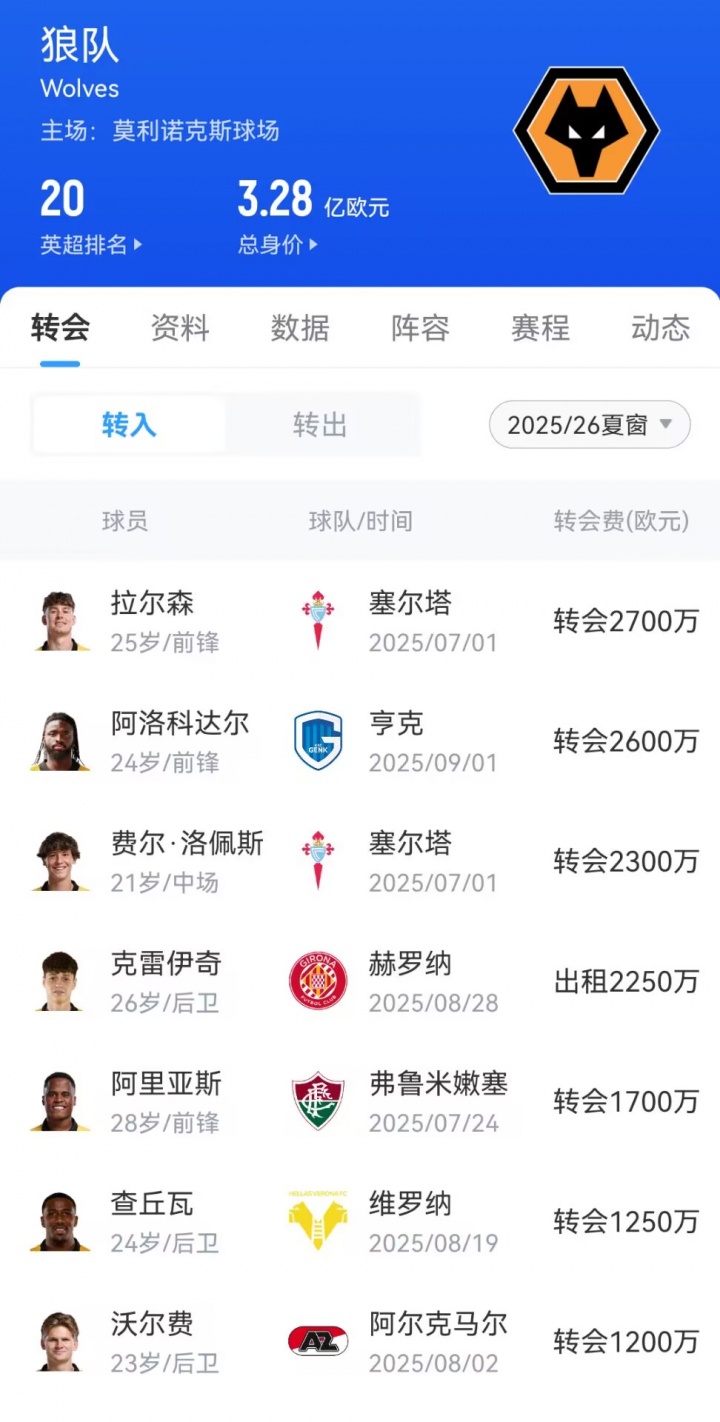Open player 查丘瓦's transfer row
The width and height of the screenshot is (720, 1422).
(360, 1221)
